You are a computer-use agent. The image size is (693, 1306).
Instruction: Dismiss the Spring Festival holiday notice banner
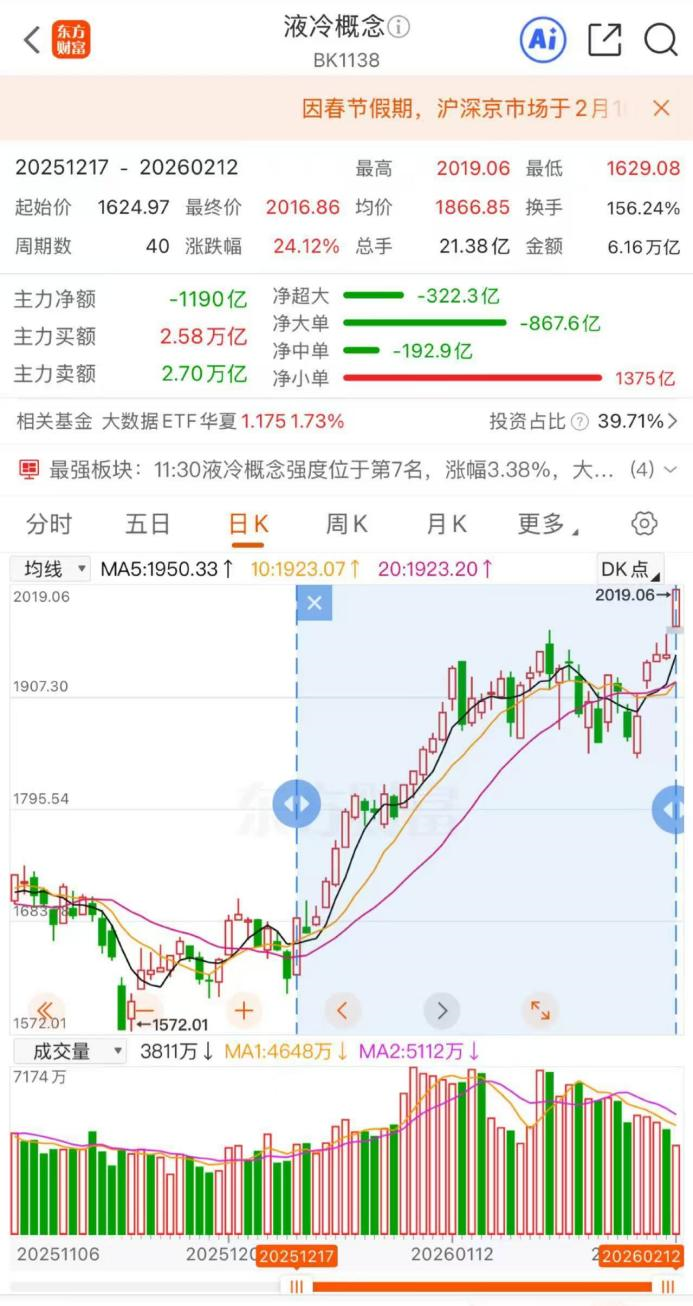(661, 108)
